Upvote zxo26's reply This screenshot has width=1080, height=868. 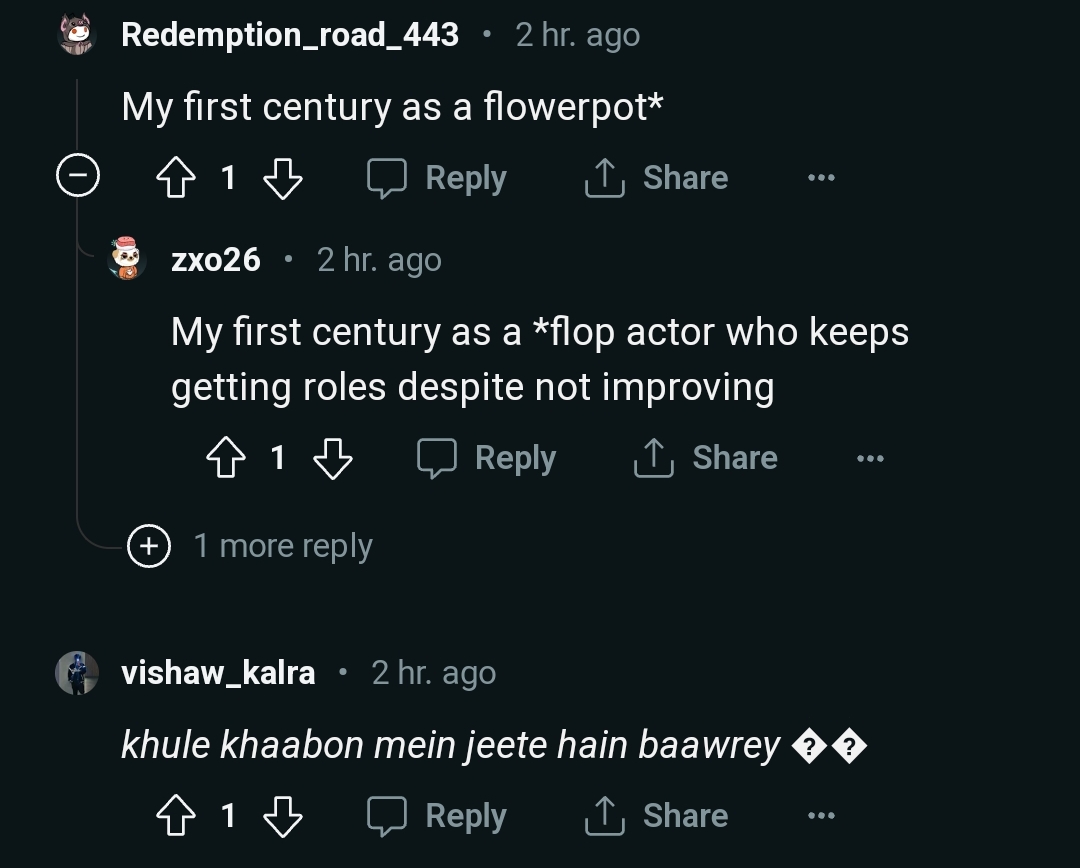(226, 459)
